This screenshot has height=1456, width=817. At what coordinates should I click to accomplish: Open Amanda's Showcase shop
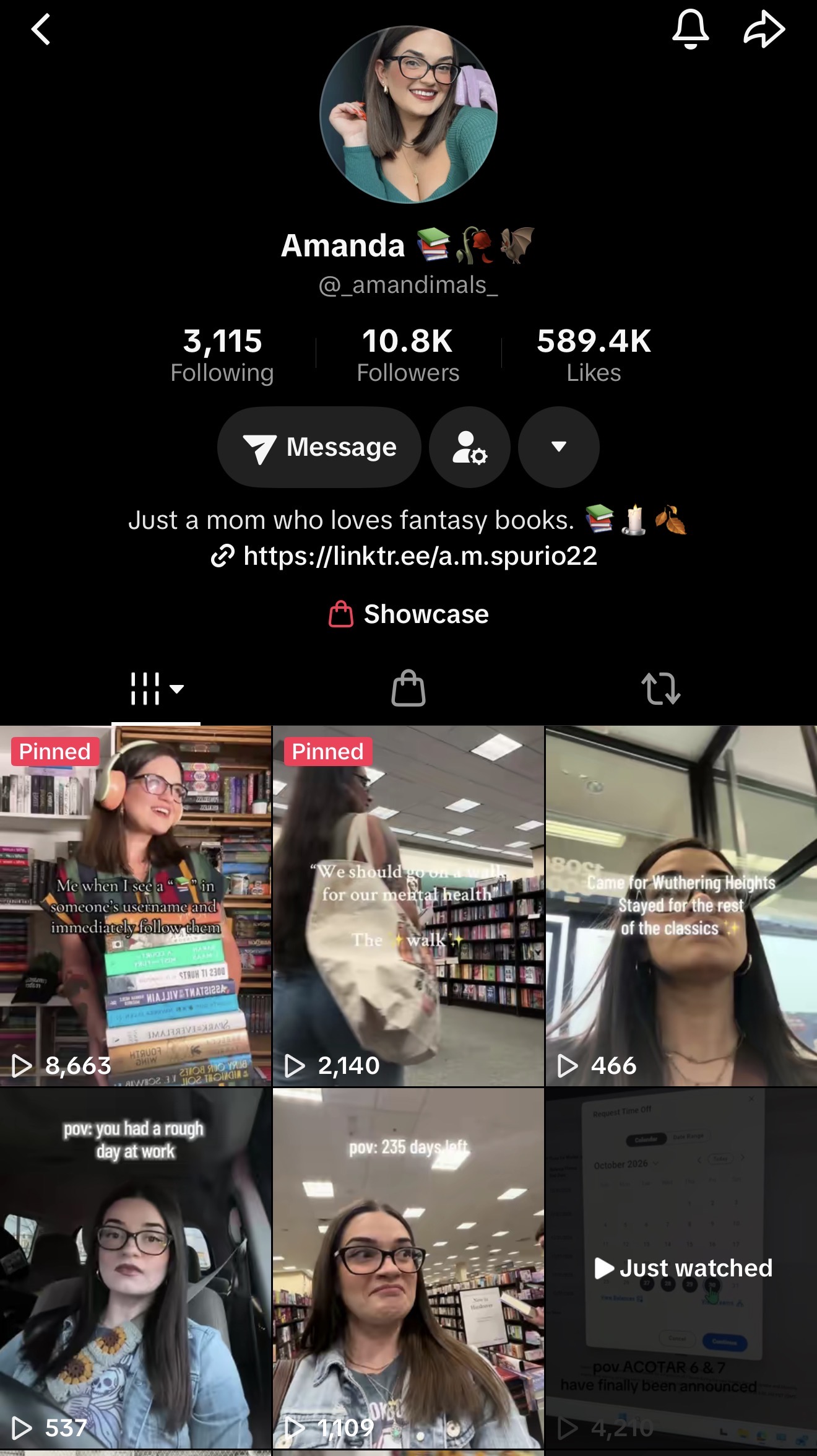click(x=408, y=614)
